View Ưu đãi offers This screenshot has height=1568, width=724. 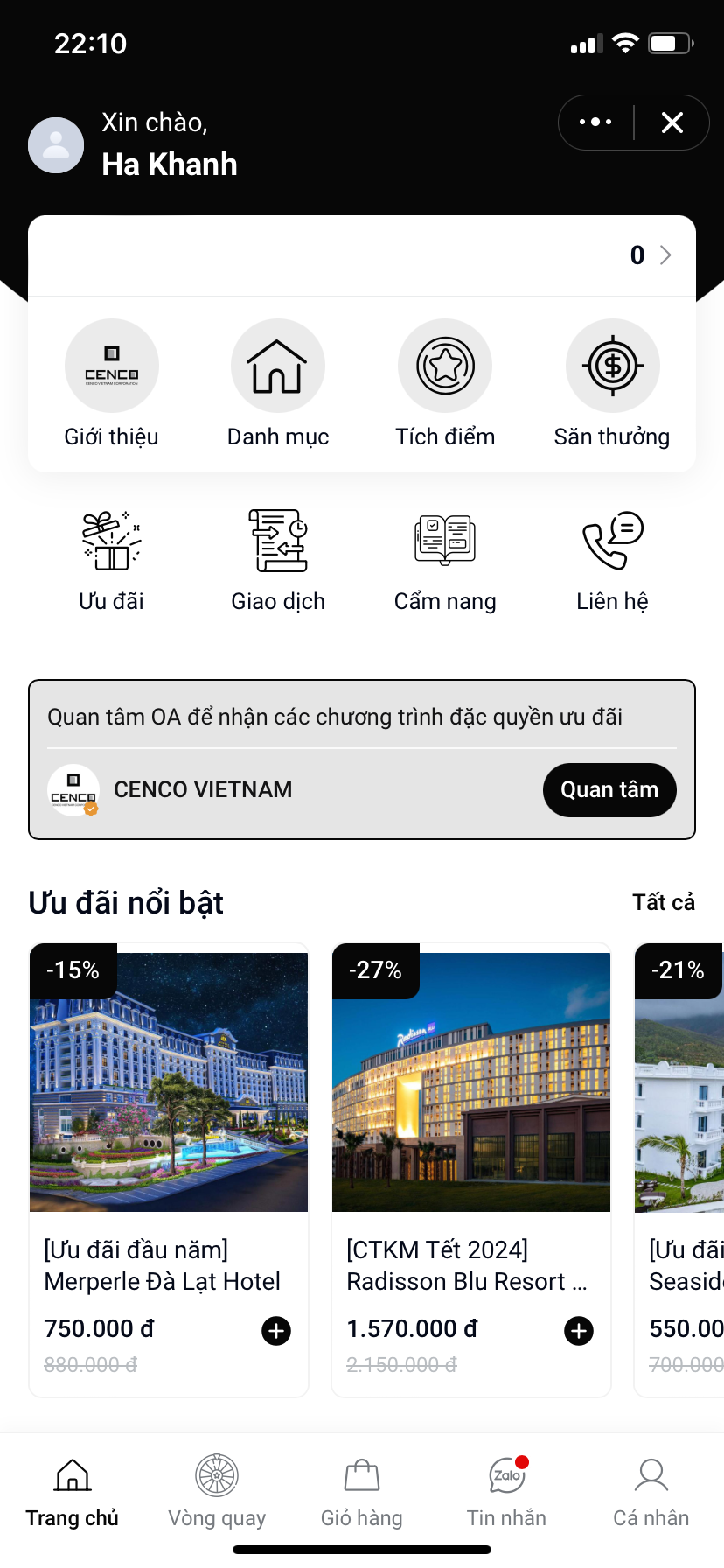tap(112, 560)
